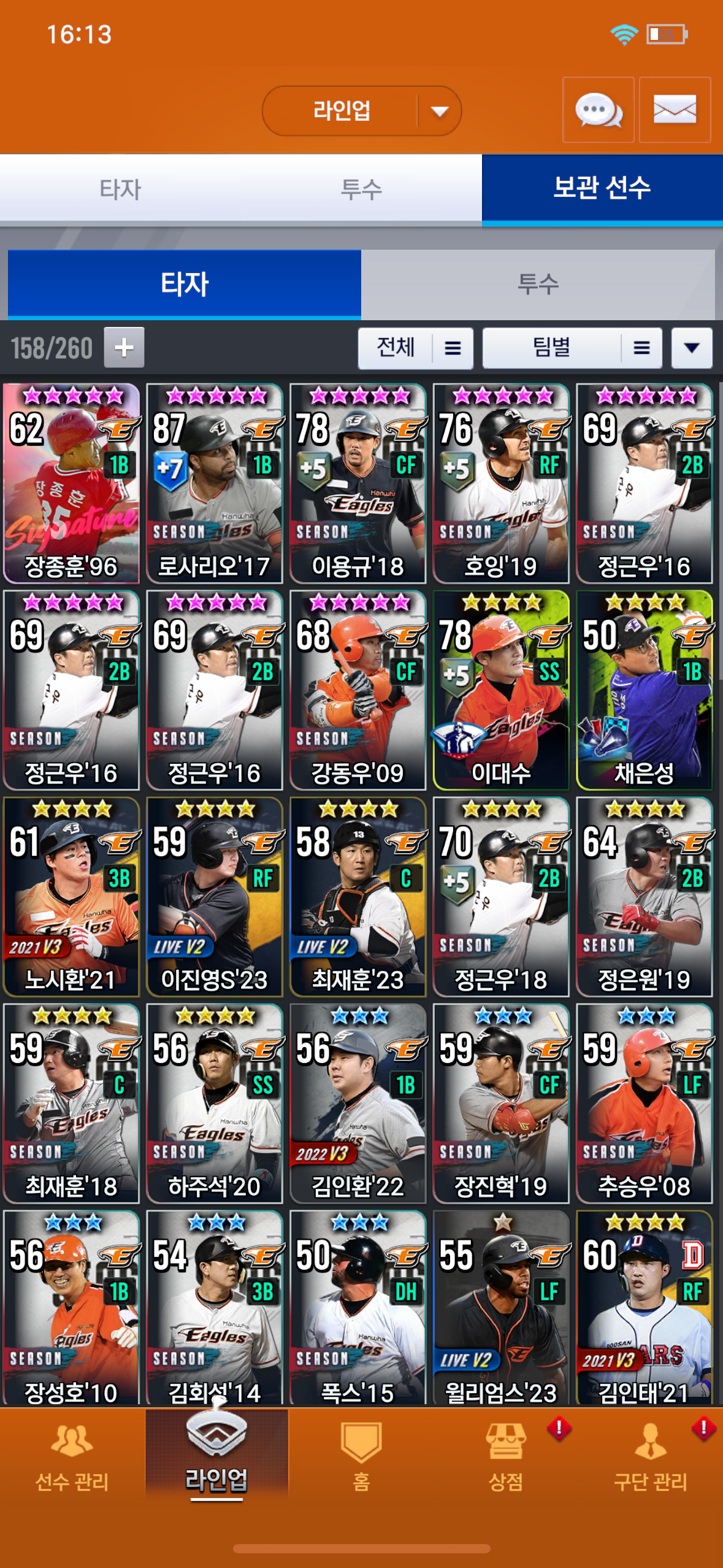Select the 보관 선수 tab
This screenshot has width=723, height=1568.
[x=602, y=188]
